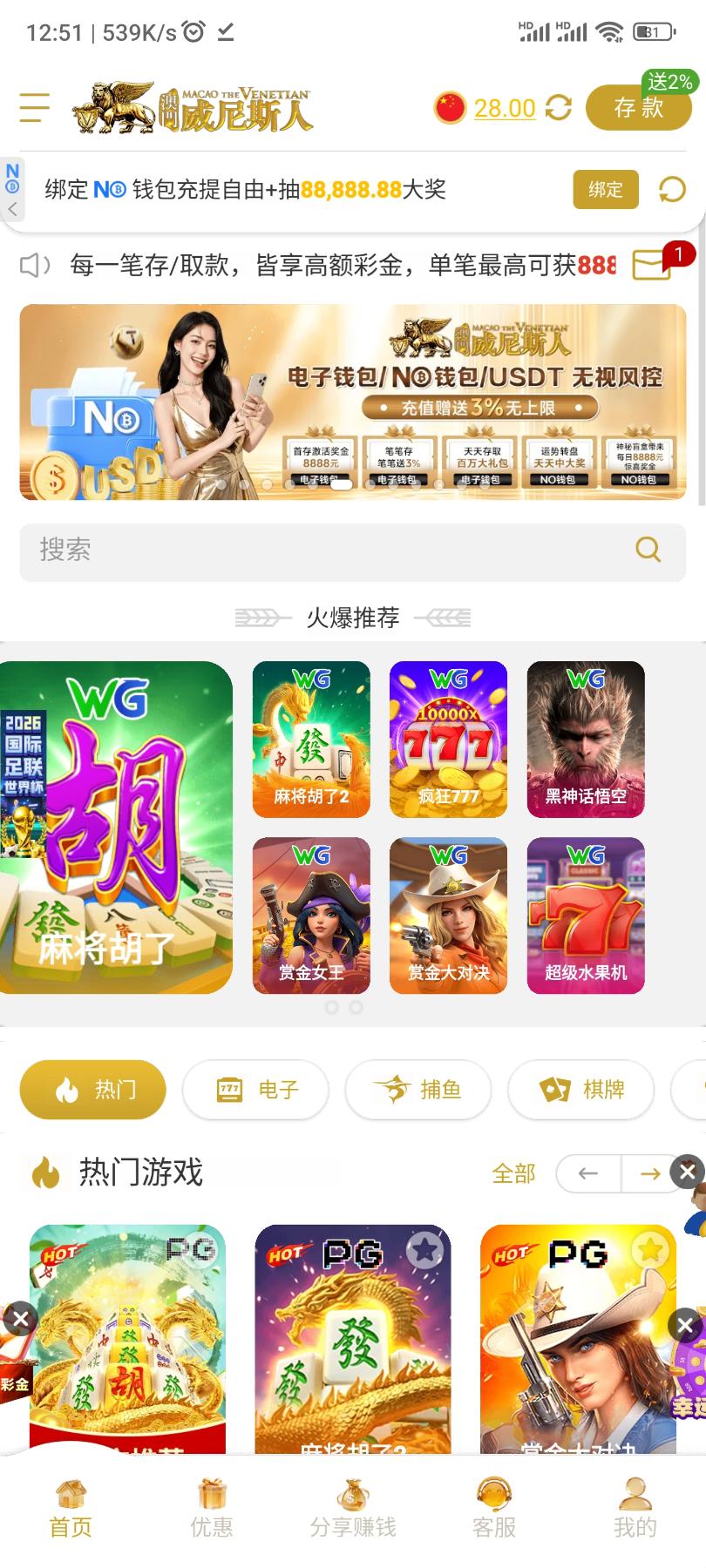This screenshot has height=1568, width=706.
Task: View 全部 hot games
Action: [x=513, y=1173]
